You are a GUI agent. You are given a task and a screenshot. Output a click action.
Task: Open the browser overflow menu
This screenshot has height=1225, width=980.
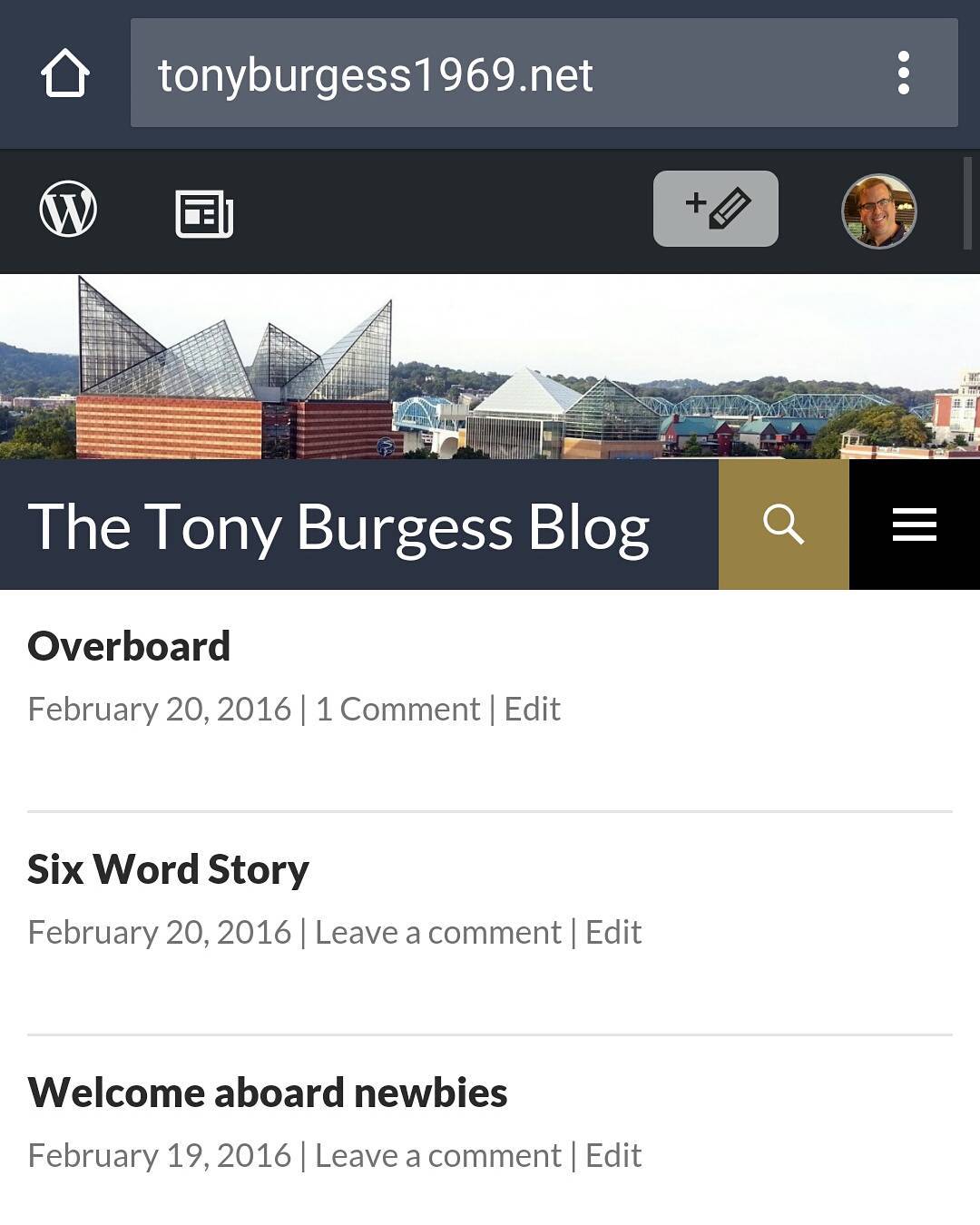(x=903, y=73)
